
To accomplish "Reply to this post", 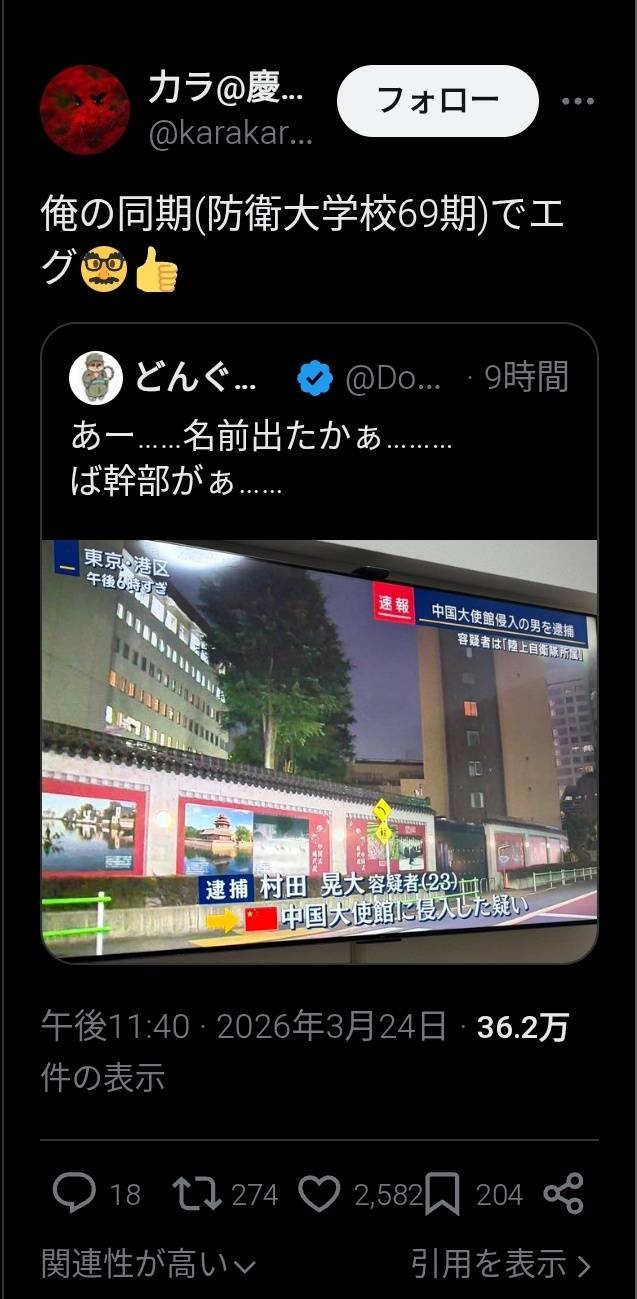I will coord(75,1193).
